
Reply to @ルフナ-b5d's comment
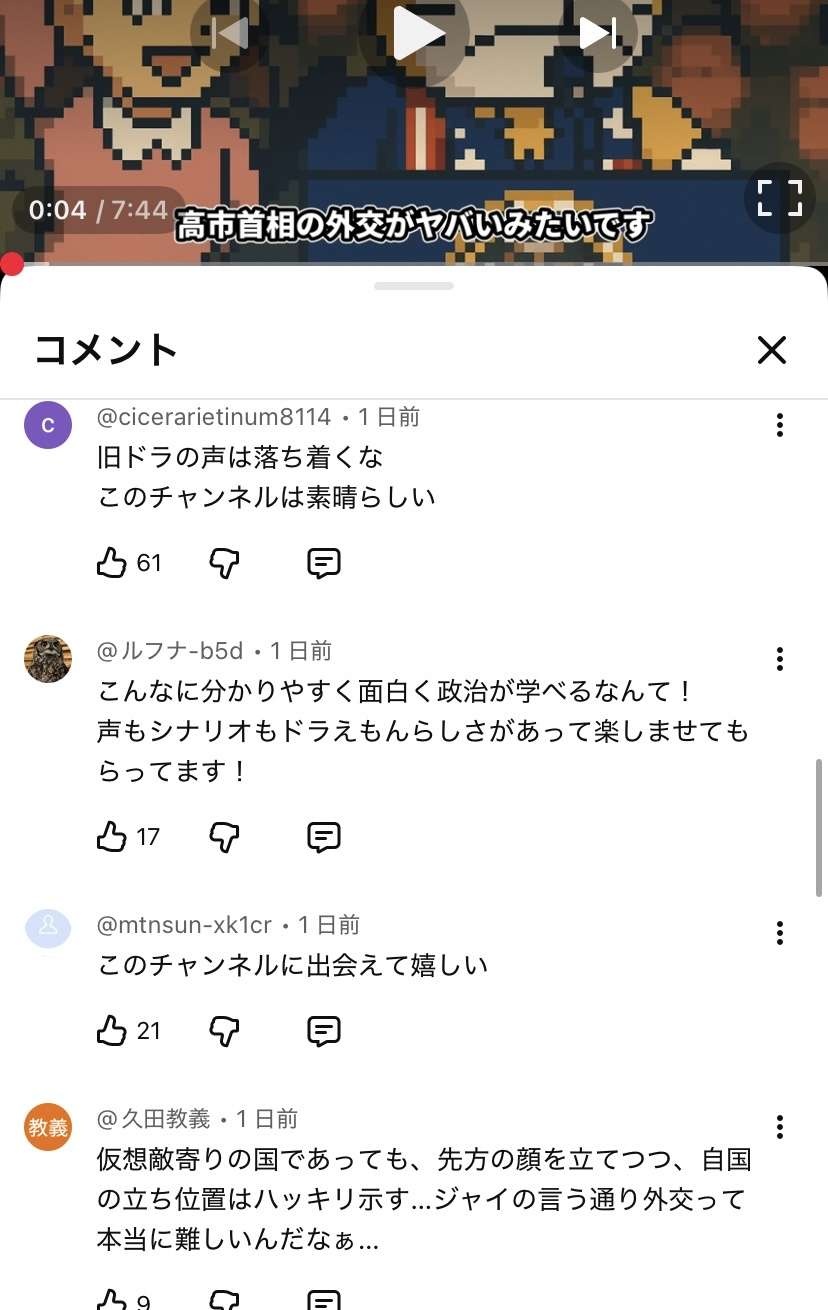click(x=323, y=837)
